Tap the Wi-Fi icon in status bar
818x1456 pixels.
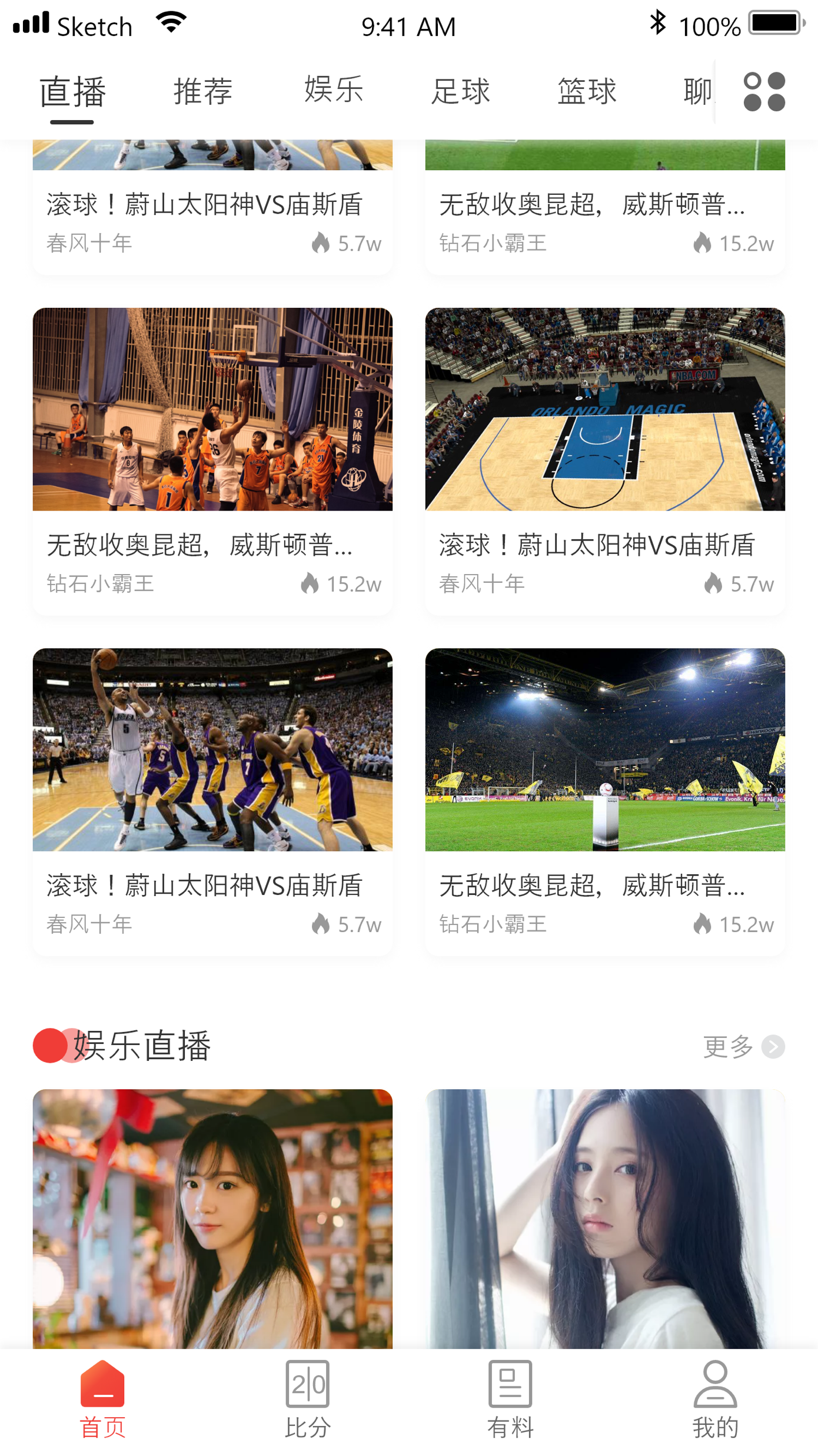(x=170, y=22)
